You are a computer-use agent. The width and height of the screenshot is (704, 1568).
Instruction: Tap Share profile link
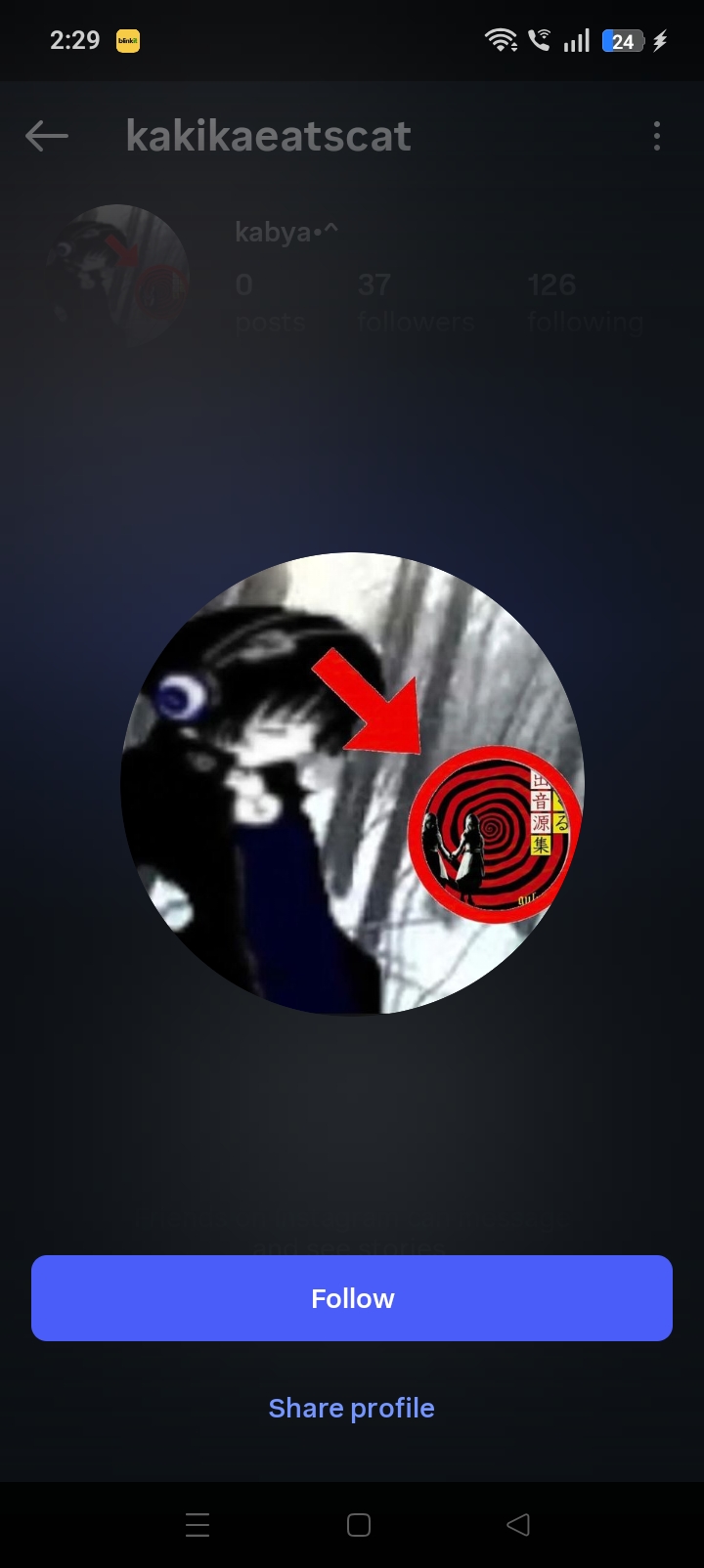[x=352, y=1408]
